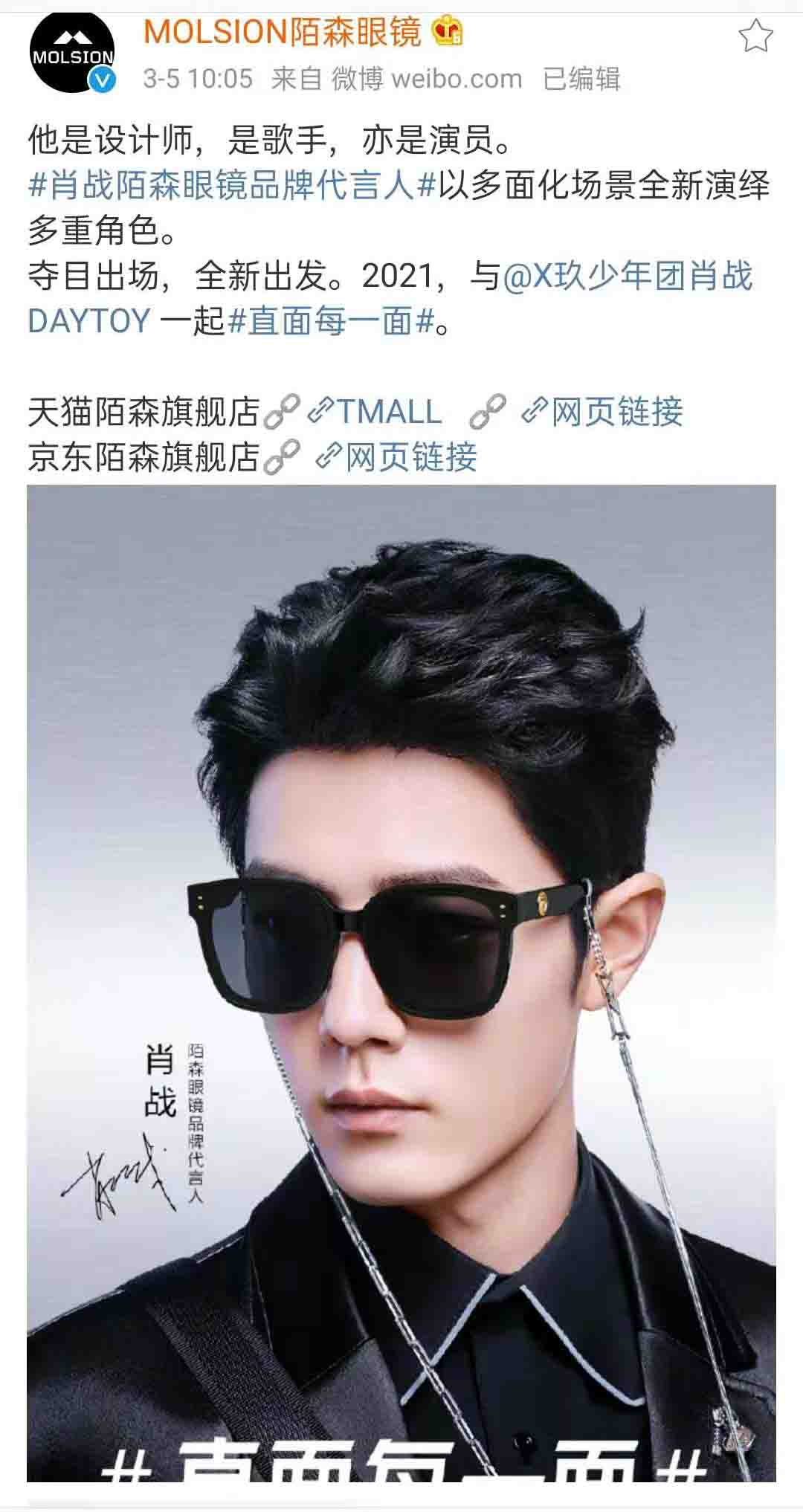Open MOLSION's profile avatar
The height and width of the screenshot is (1512, 803).
click(x=73, y=52)
